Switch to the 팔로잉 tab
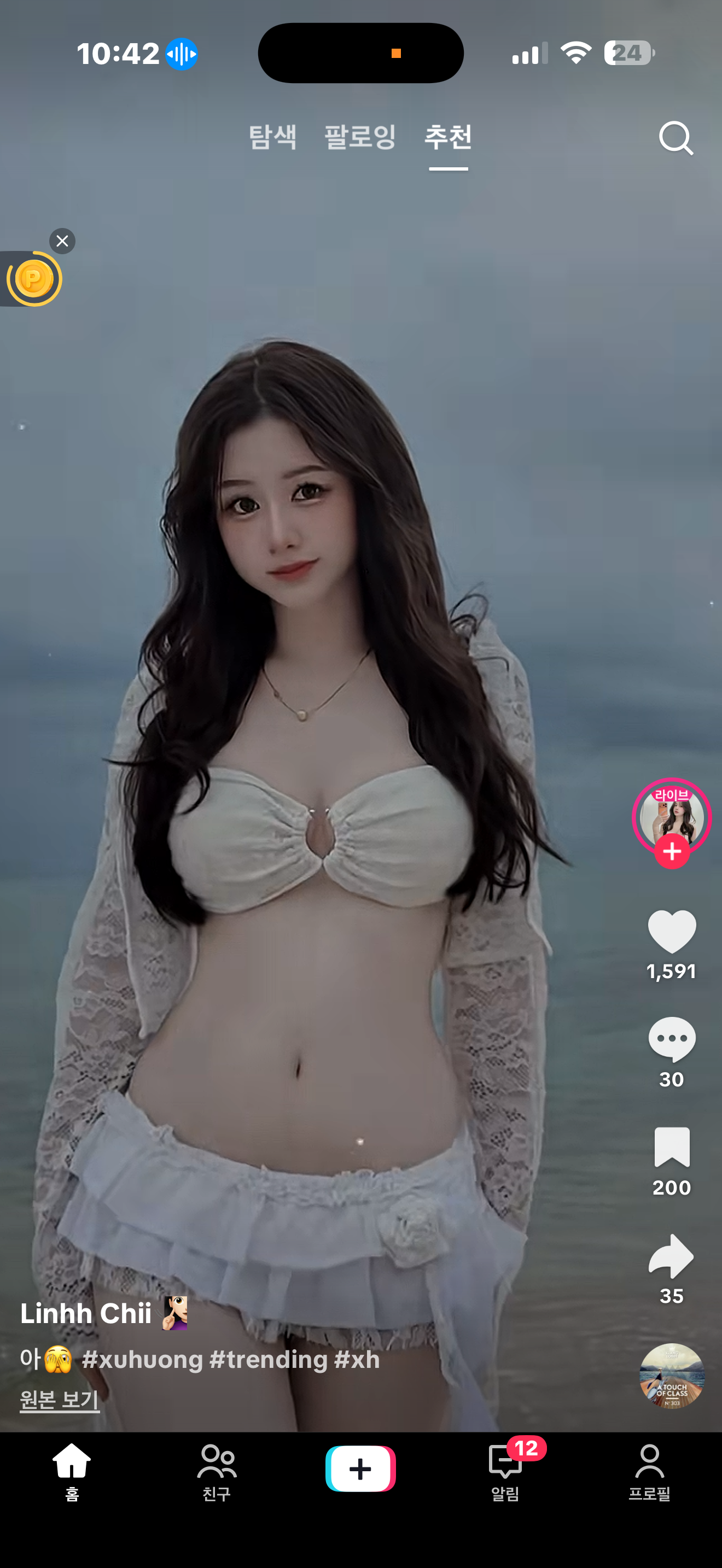Image resolution: width=722 pixels, height=1568 pixels. coord(360,137)
